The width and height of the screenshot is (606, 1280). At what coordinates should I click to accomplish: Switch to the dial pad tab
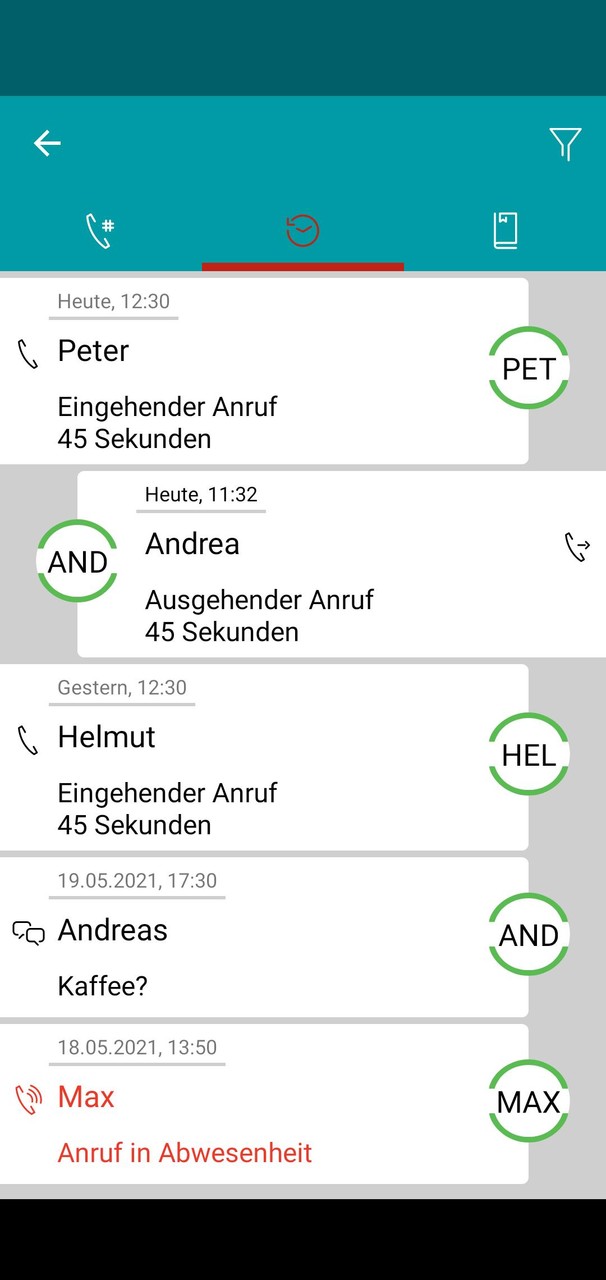(100, 231)
